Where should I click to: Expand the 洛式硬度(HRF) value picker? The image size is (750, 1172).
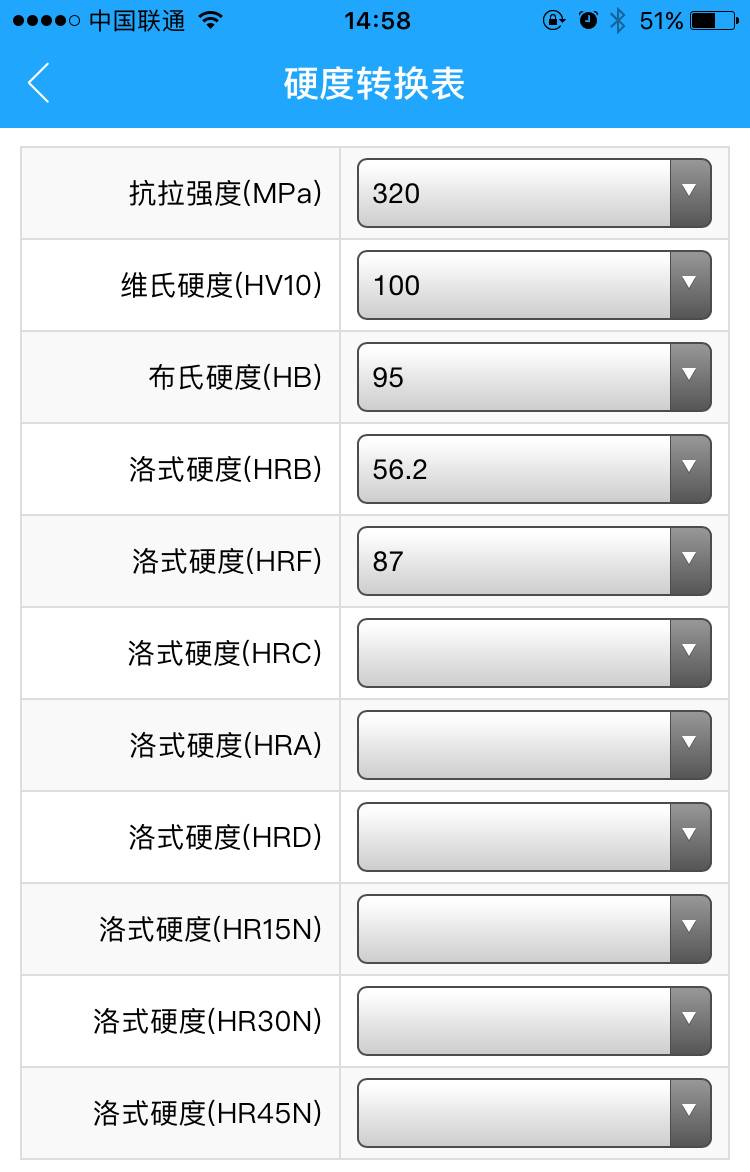tap(534, 561)
